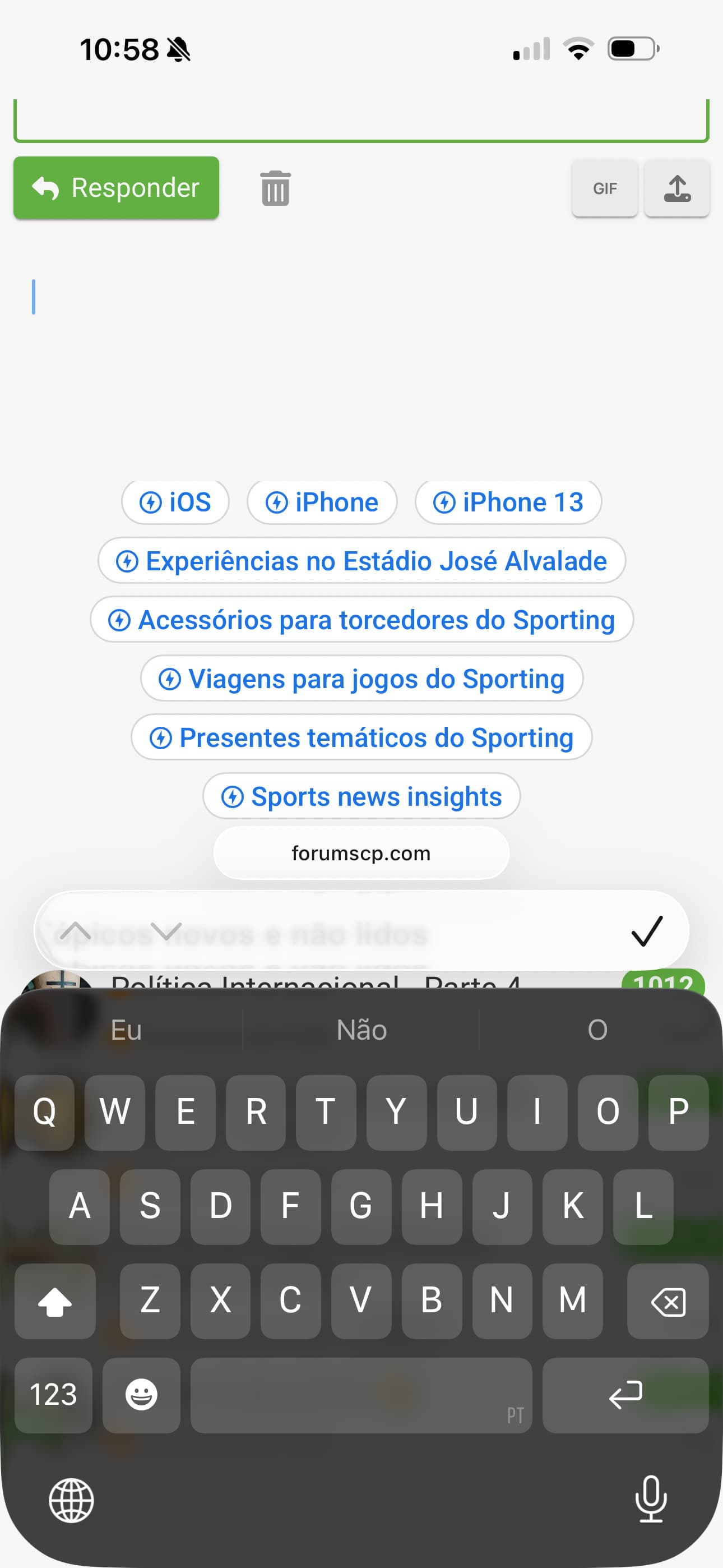Upload a file with the upload button

(x=676, y=188)
